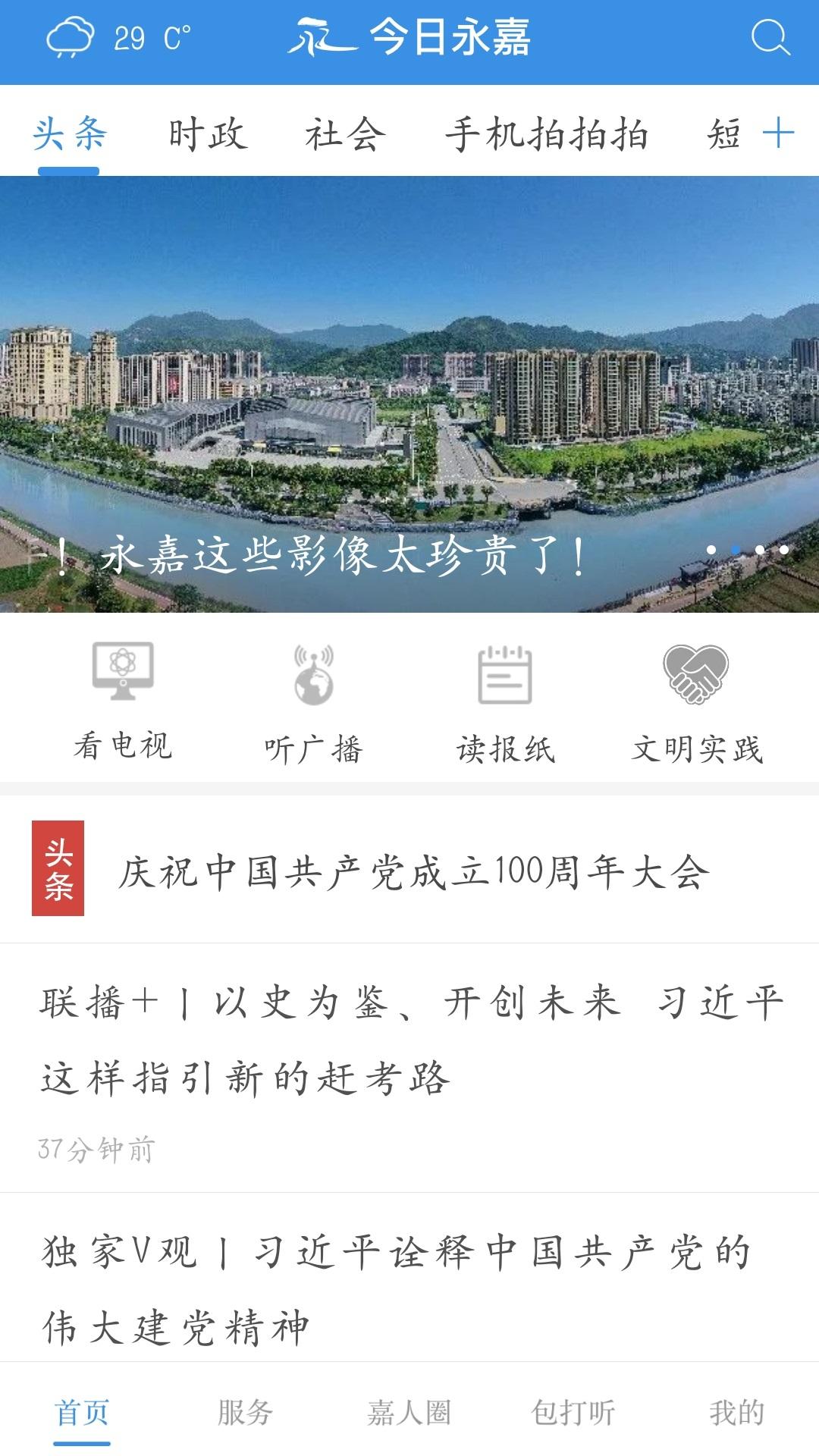
Task: Select the 头条 top tab
Action: click(70, 134)
